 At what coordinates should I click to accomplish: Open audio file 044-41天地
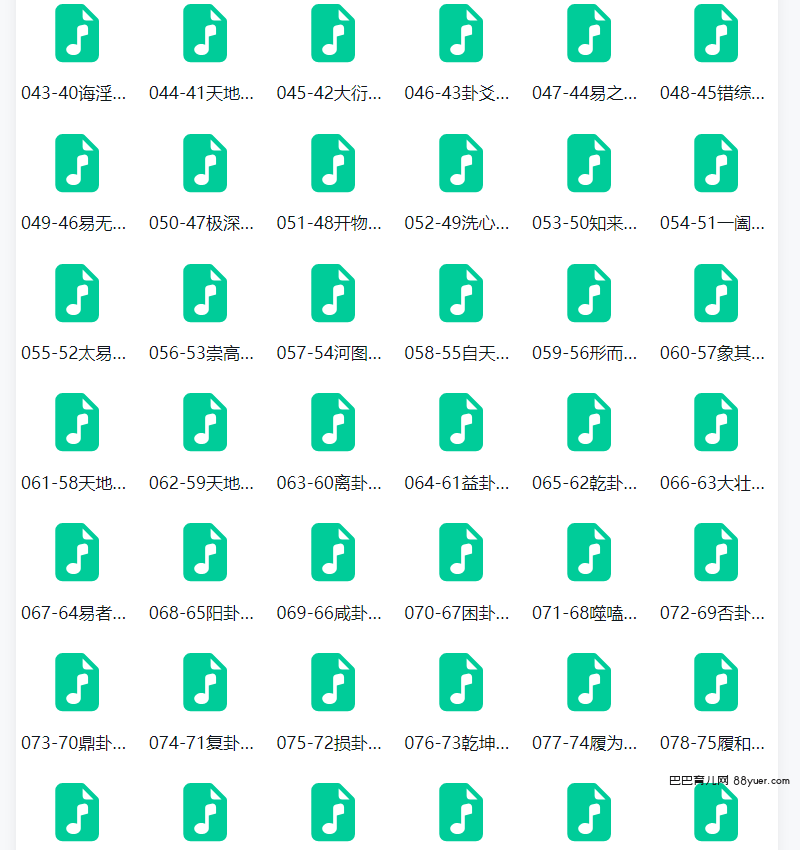click(x=205, y=33)
